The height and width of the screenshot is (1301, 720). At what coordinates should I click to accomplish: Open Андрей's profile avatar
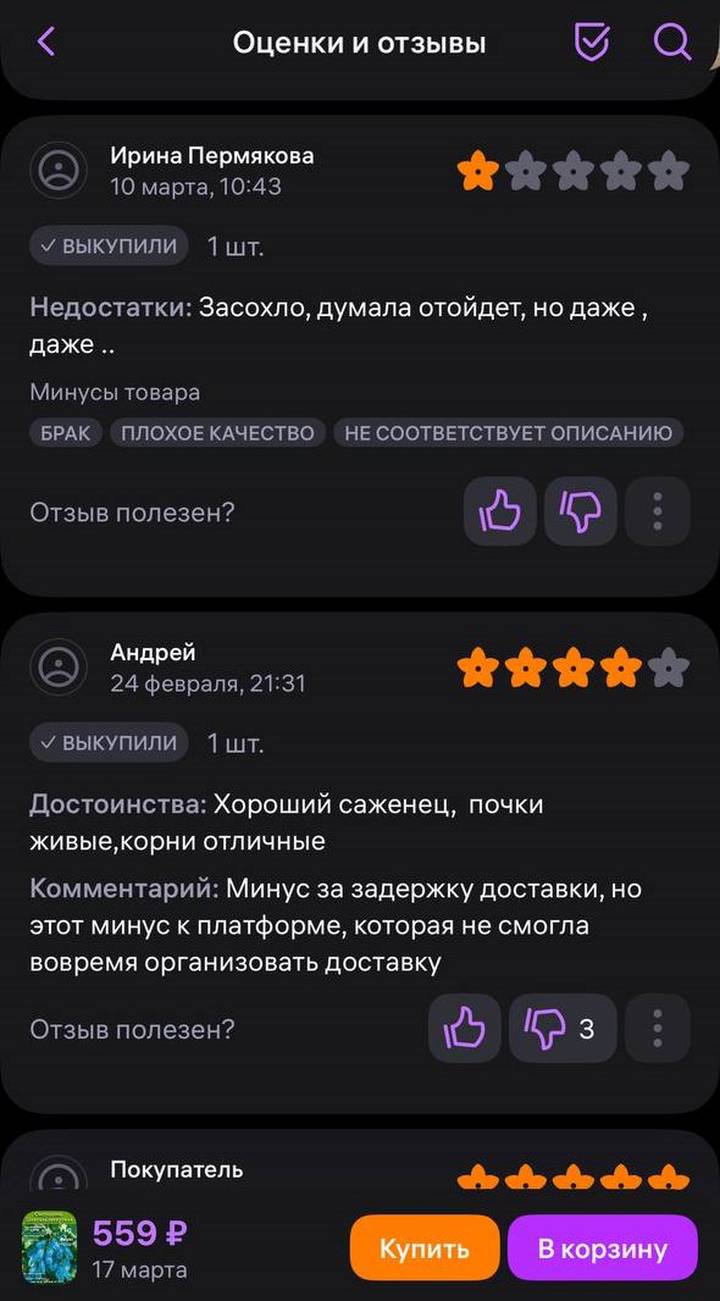point(60,666)
